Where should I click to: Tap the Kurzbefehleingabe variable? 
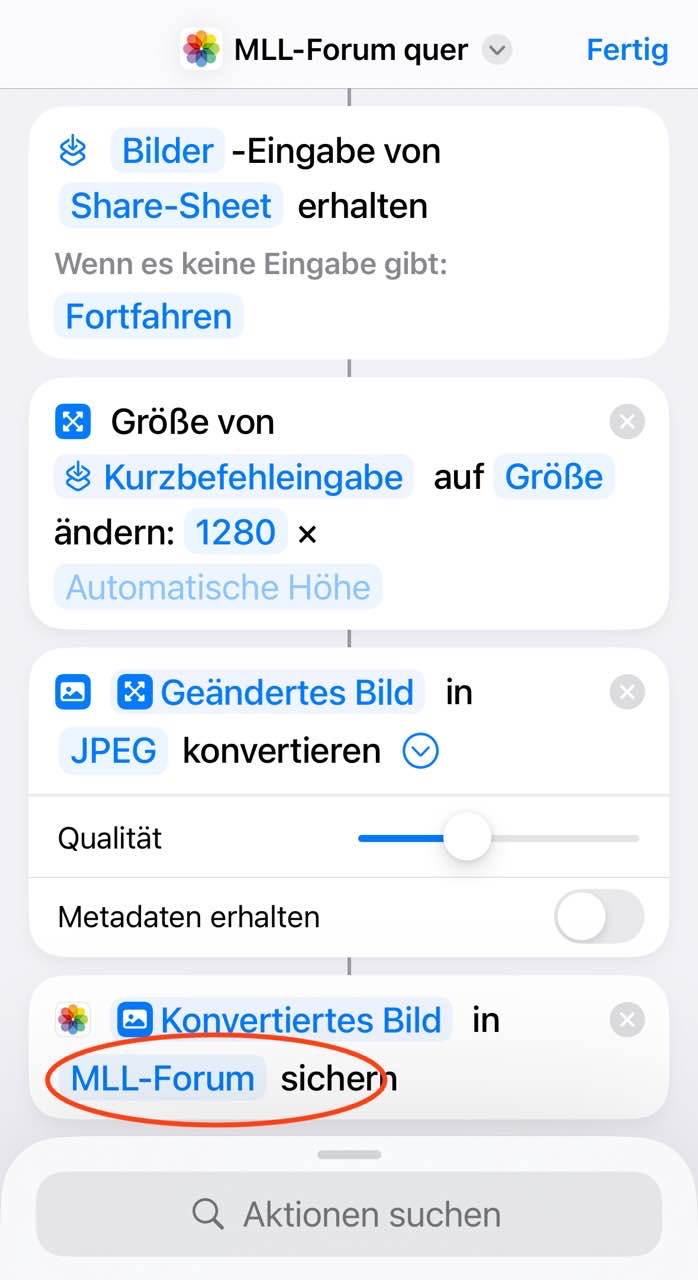235,477
